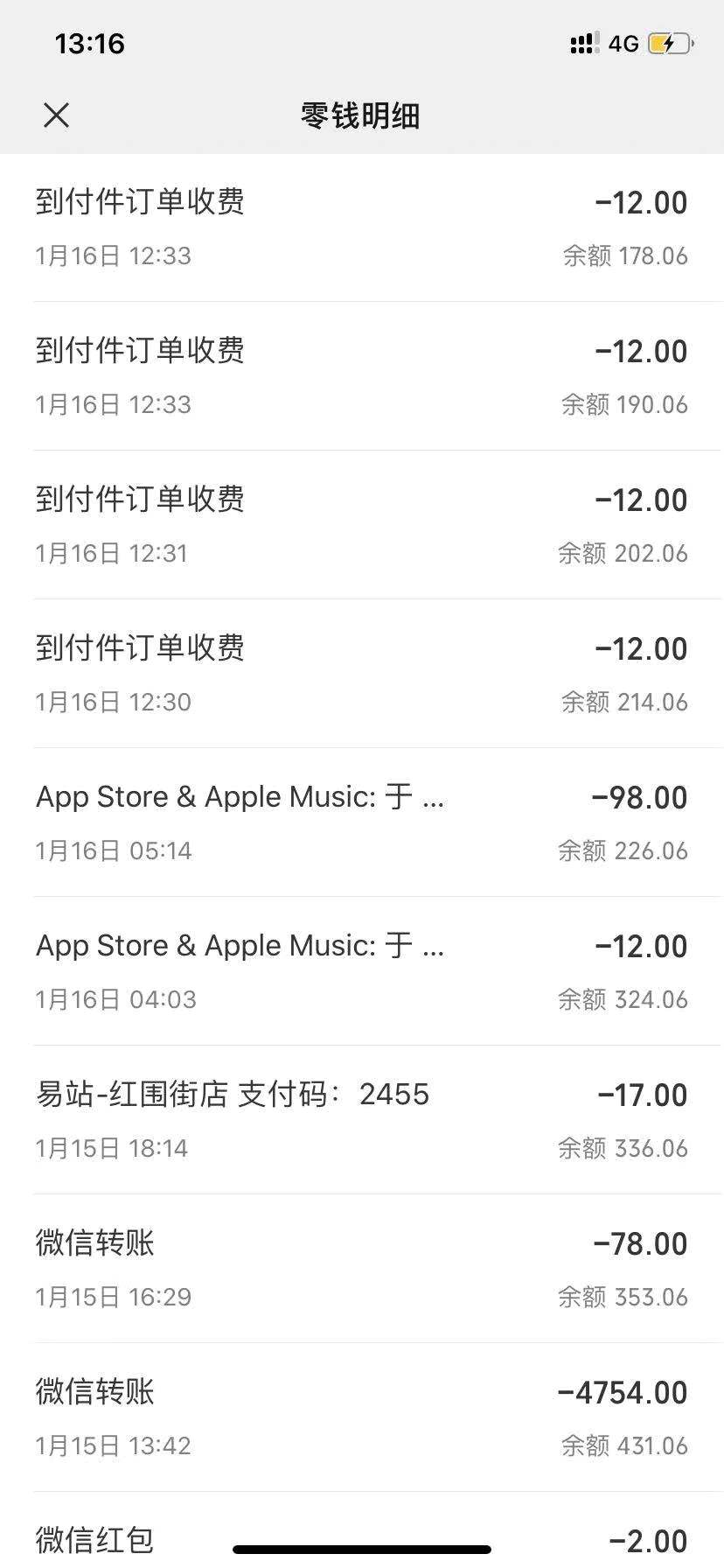Open the App Store transaction at 04:03

pyautogui.click(x=361, y=971)
